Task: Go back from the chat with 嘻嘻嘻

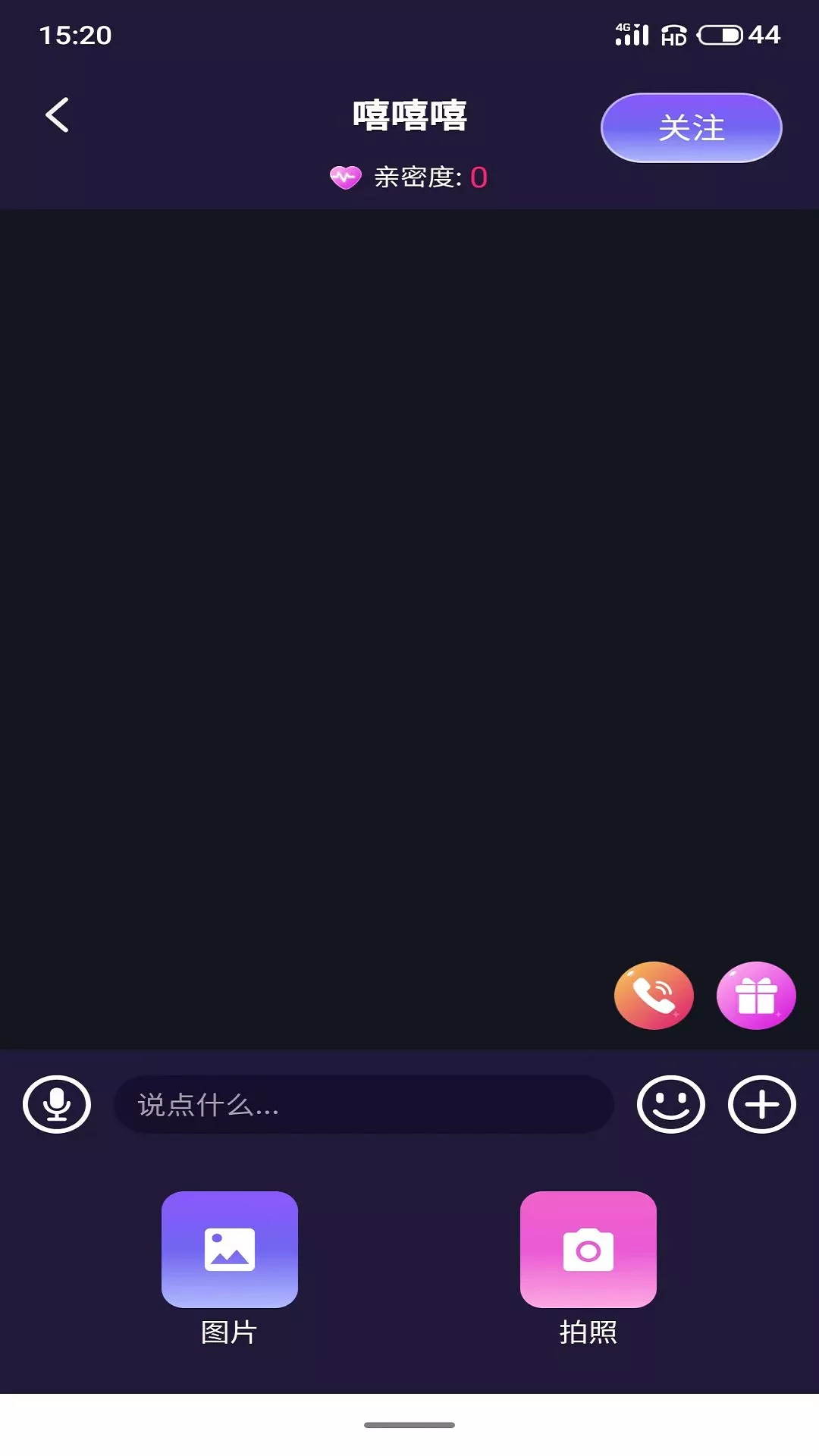Action: tap(58, 115)
